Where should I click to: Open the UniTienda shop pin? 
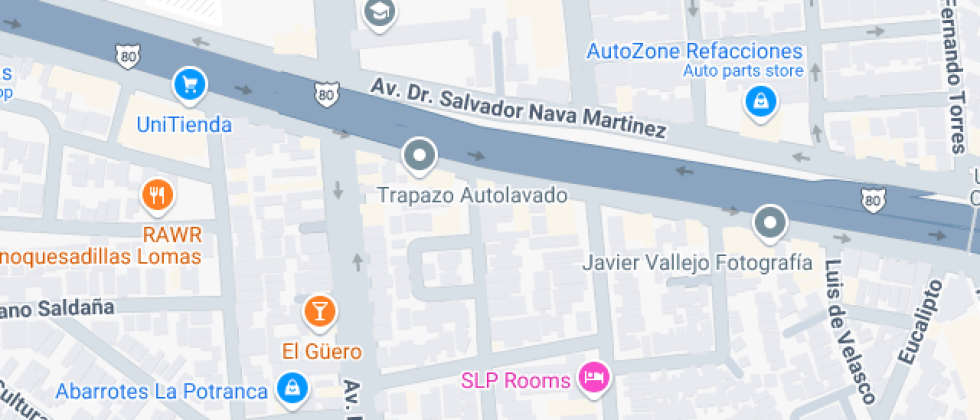pos(190,85)
